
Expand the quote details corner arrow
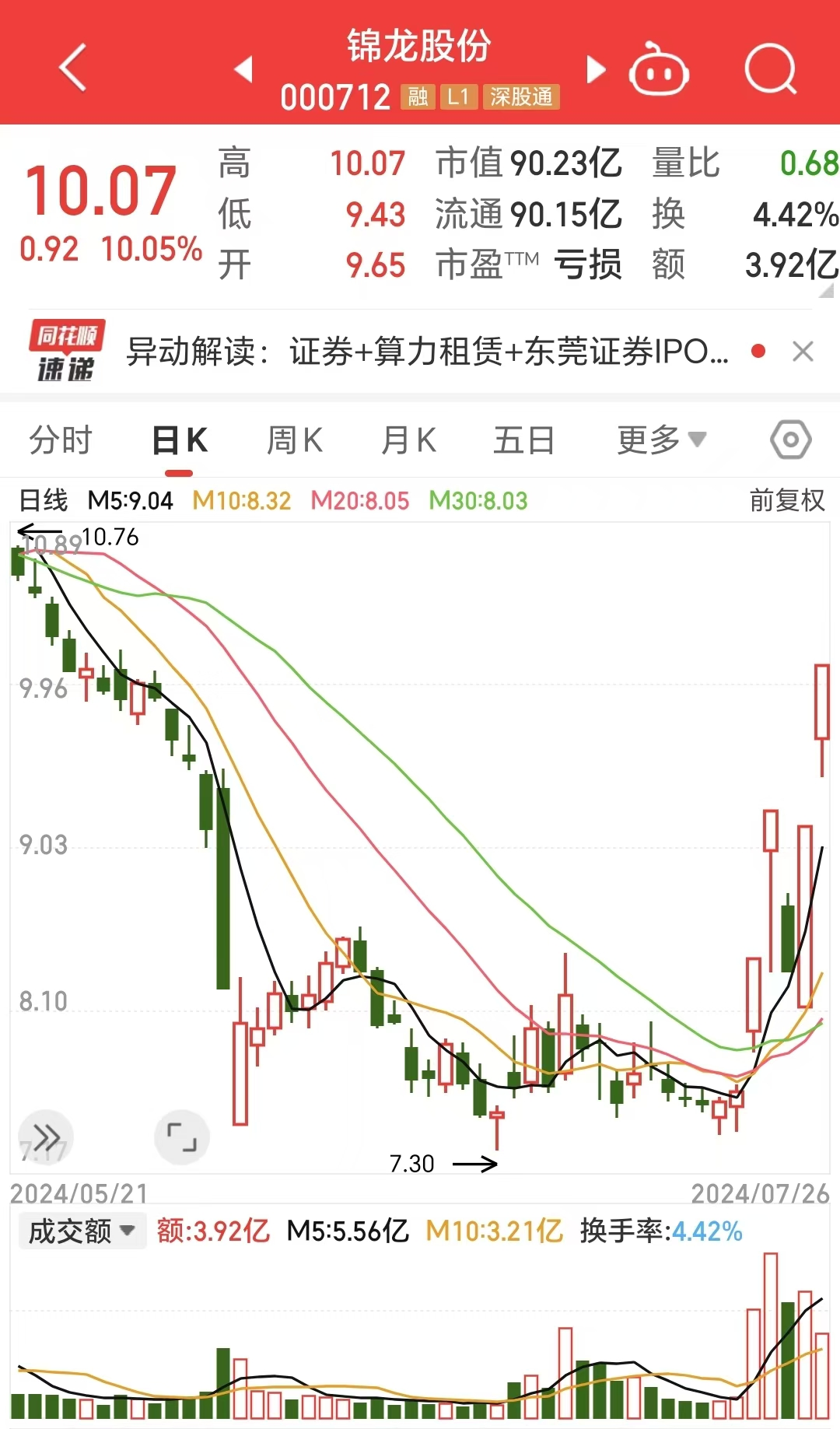tap(826, 290)
